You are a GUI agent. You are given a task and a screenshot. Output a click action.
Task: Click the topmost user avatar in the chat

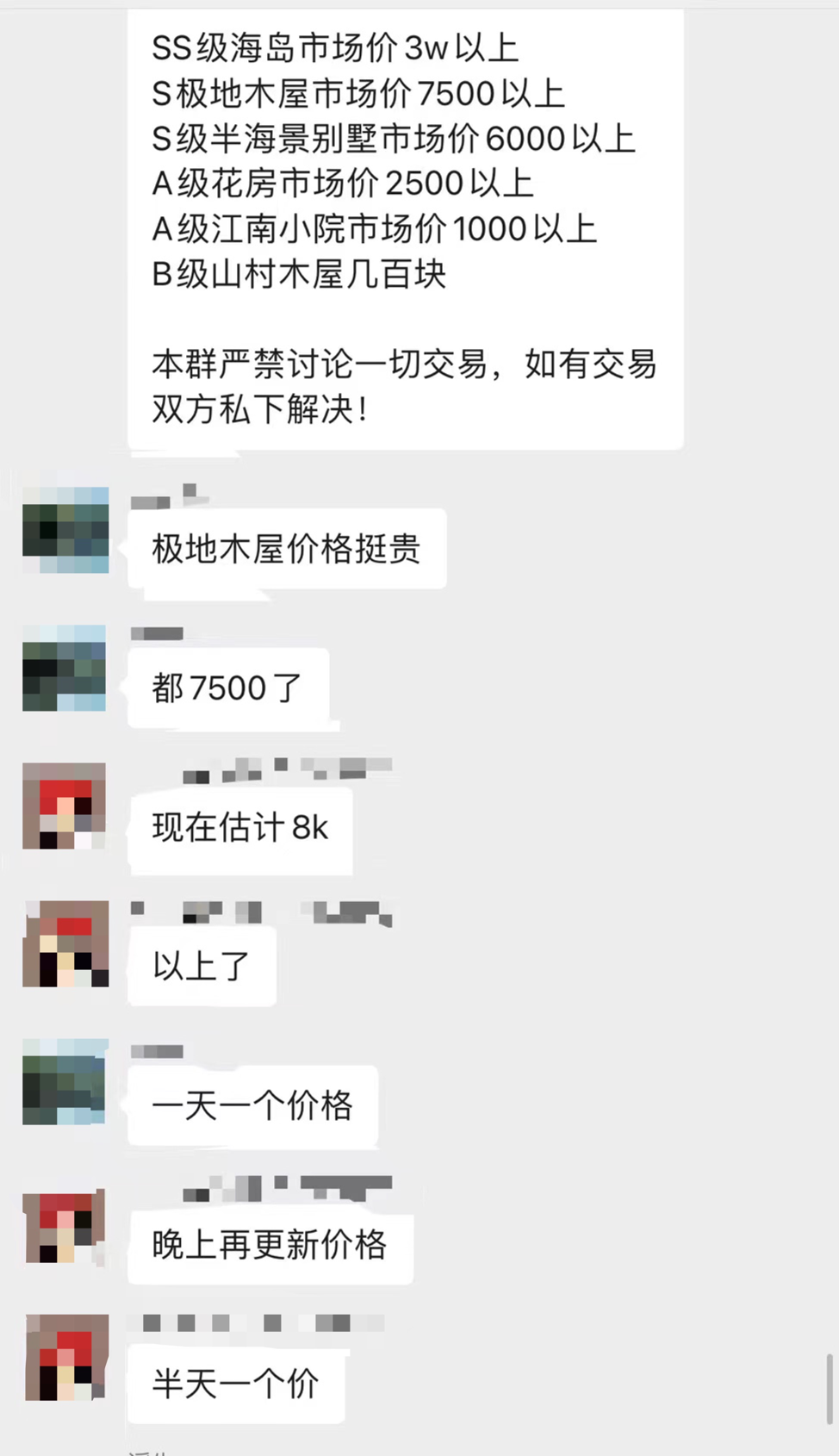[x=64, y=532]
